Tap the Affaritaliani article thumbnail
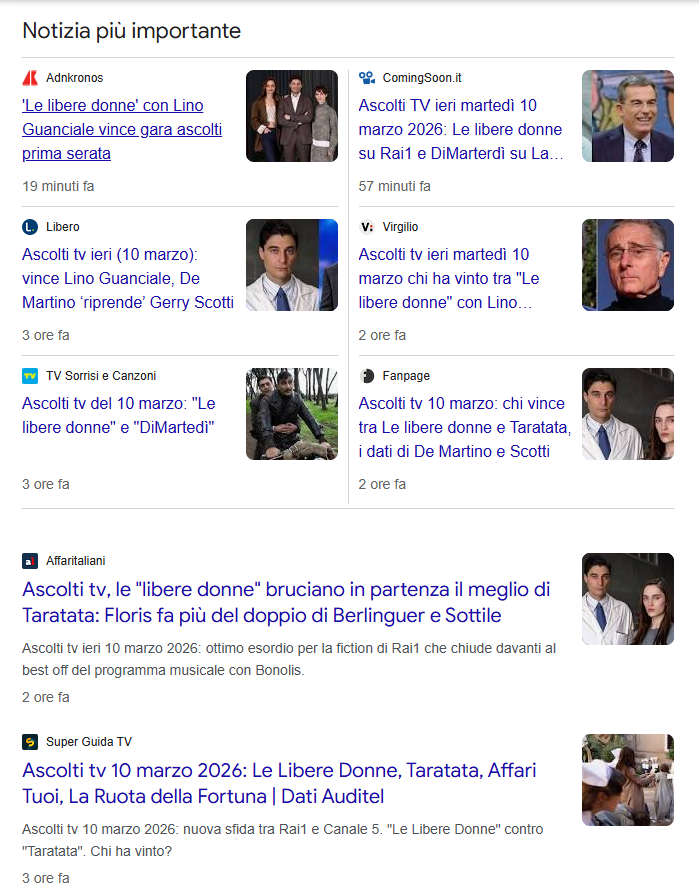The width and height of the screenshot is (699, 895). (628, 599)
